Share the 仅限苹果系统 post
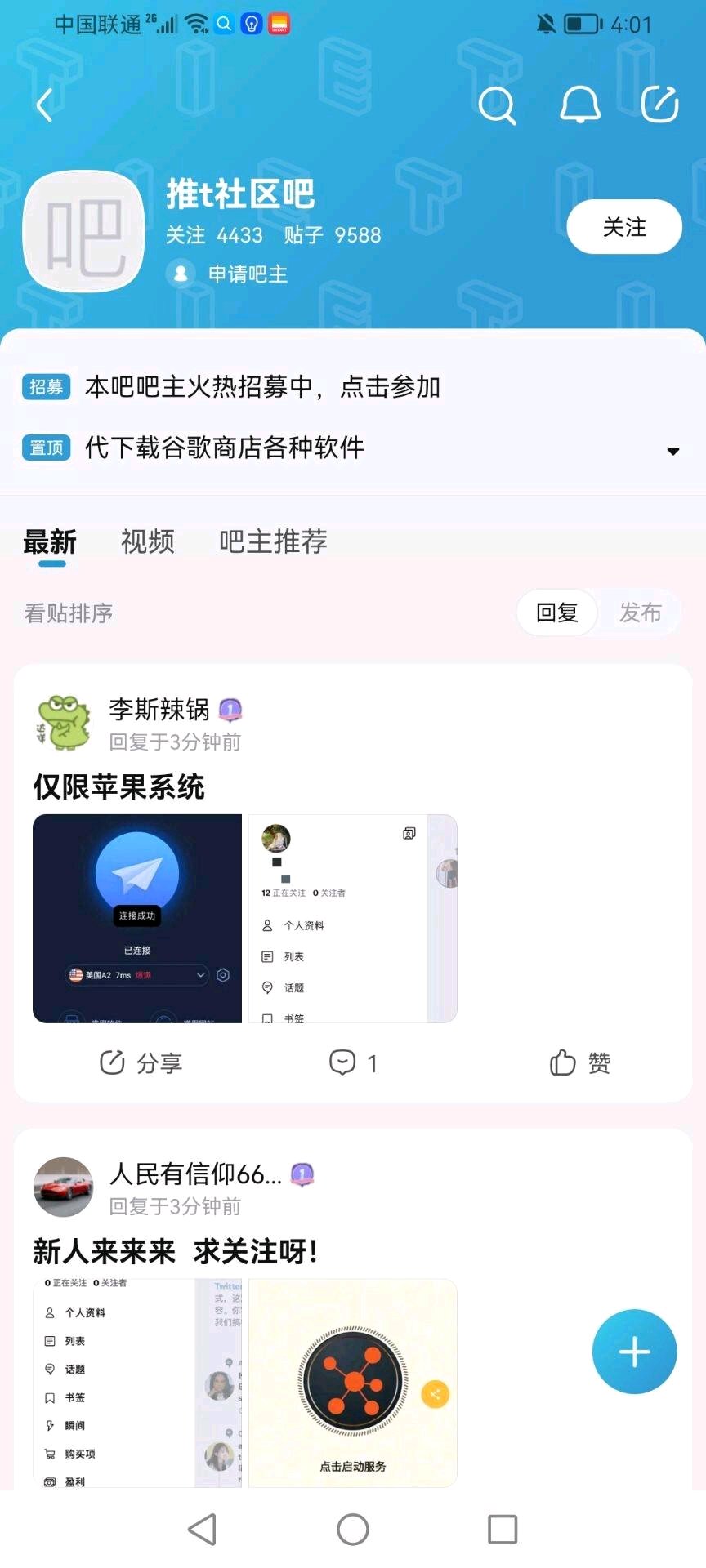The image size is (706, 1568). click(141, 1062)
